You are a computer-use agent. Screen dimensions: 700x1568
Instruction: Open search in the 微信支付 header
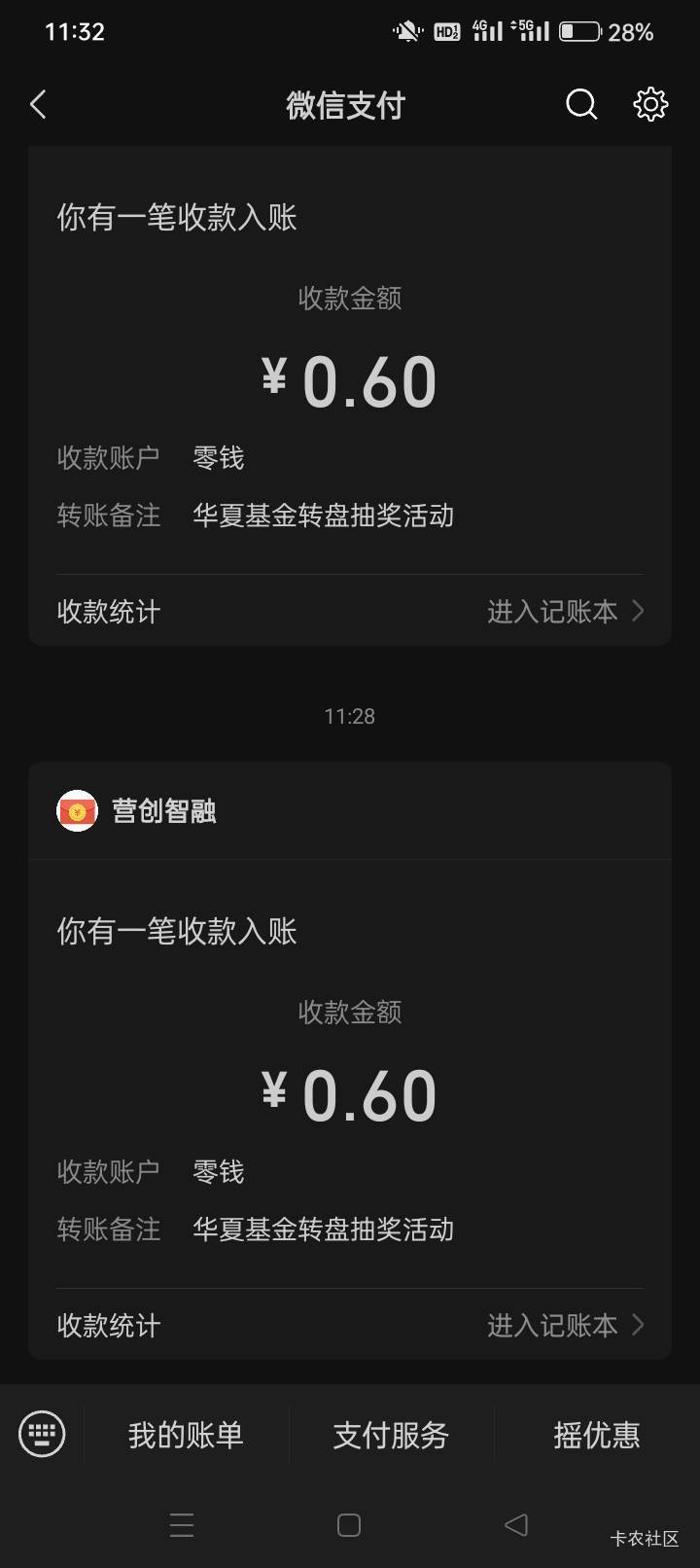tap(581, 104)
